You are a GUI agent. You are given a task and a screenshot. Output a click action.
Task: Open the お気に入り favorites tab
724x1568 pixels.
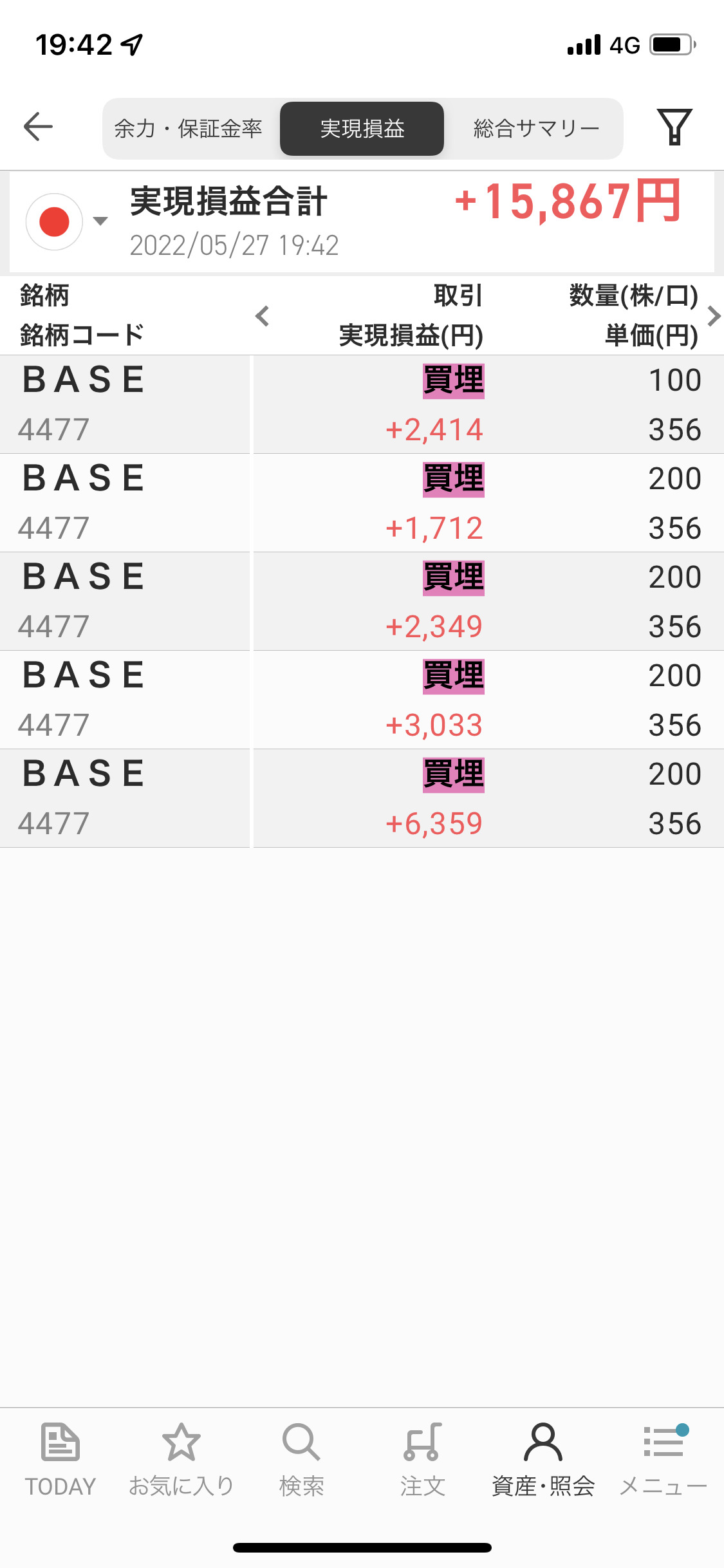(x=181, y=1460)
